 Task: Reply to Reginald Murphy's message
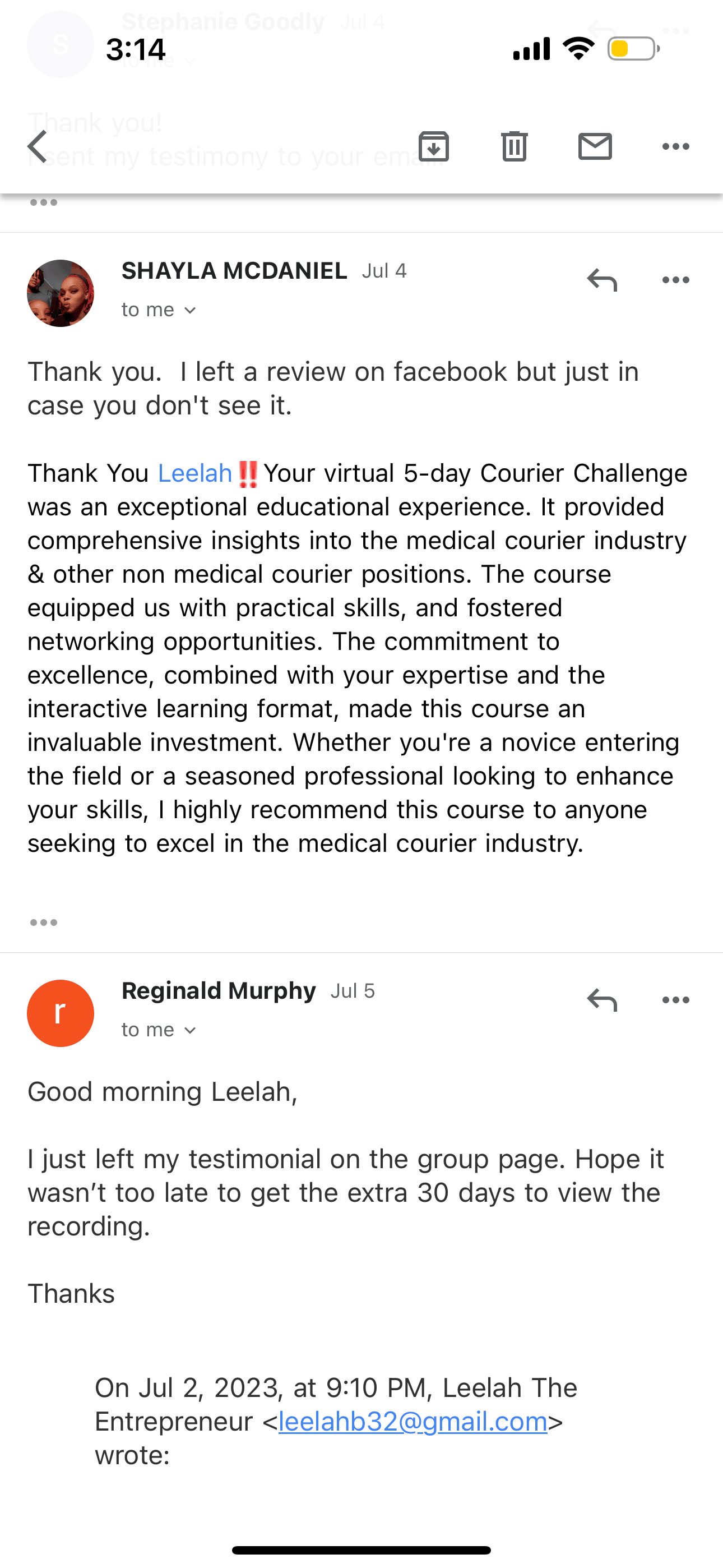point(602,1000)
